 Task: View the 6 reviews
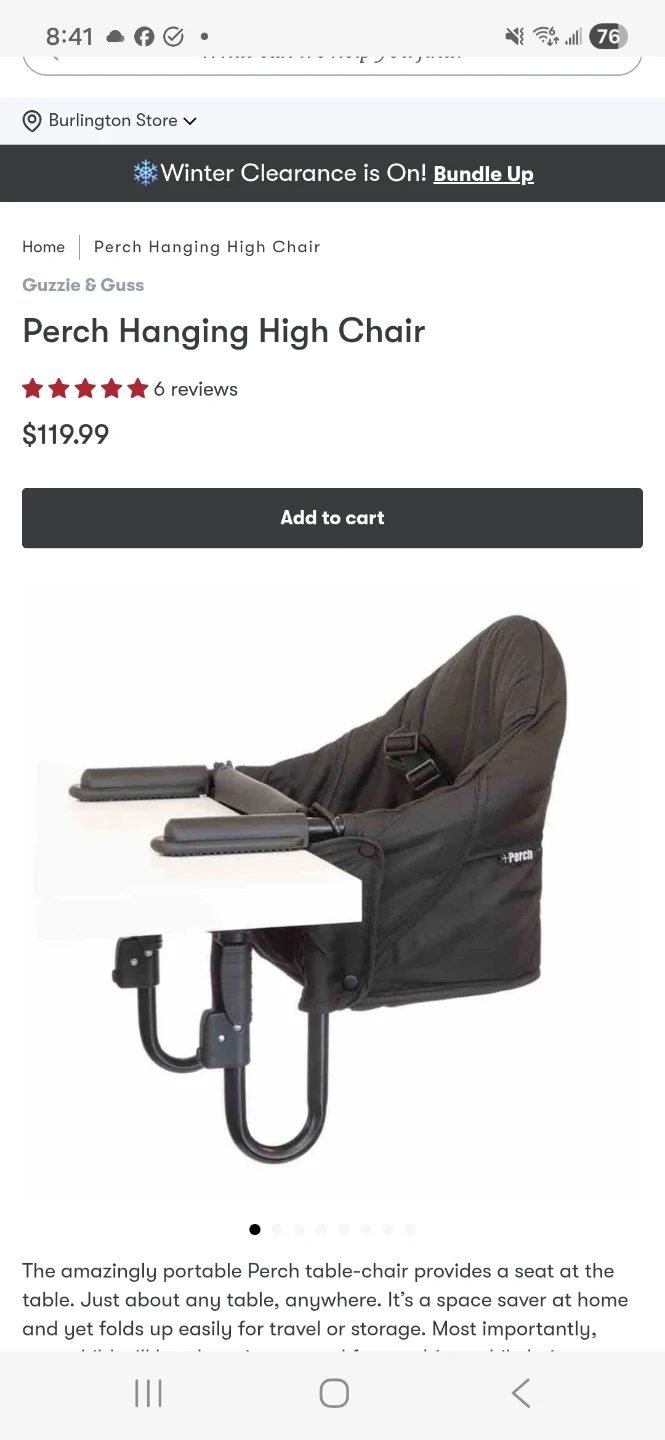[195, 389]
